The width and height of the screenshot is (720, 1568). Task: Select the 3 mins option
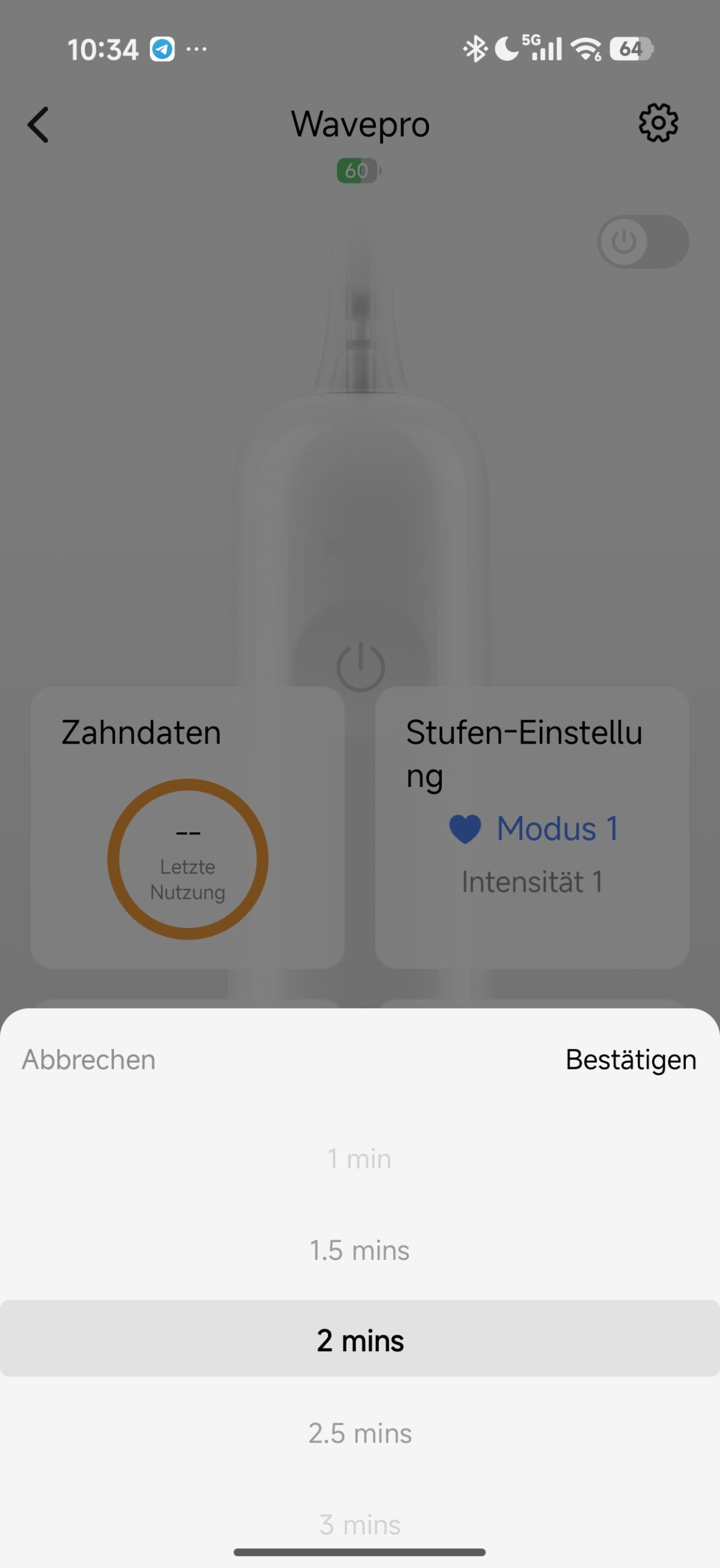point(359,1524)
